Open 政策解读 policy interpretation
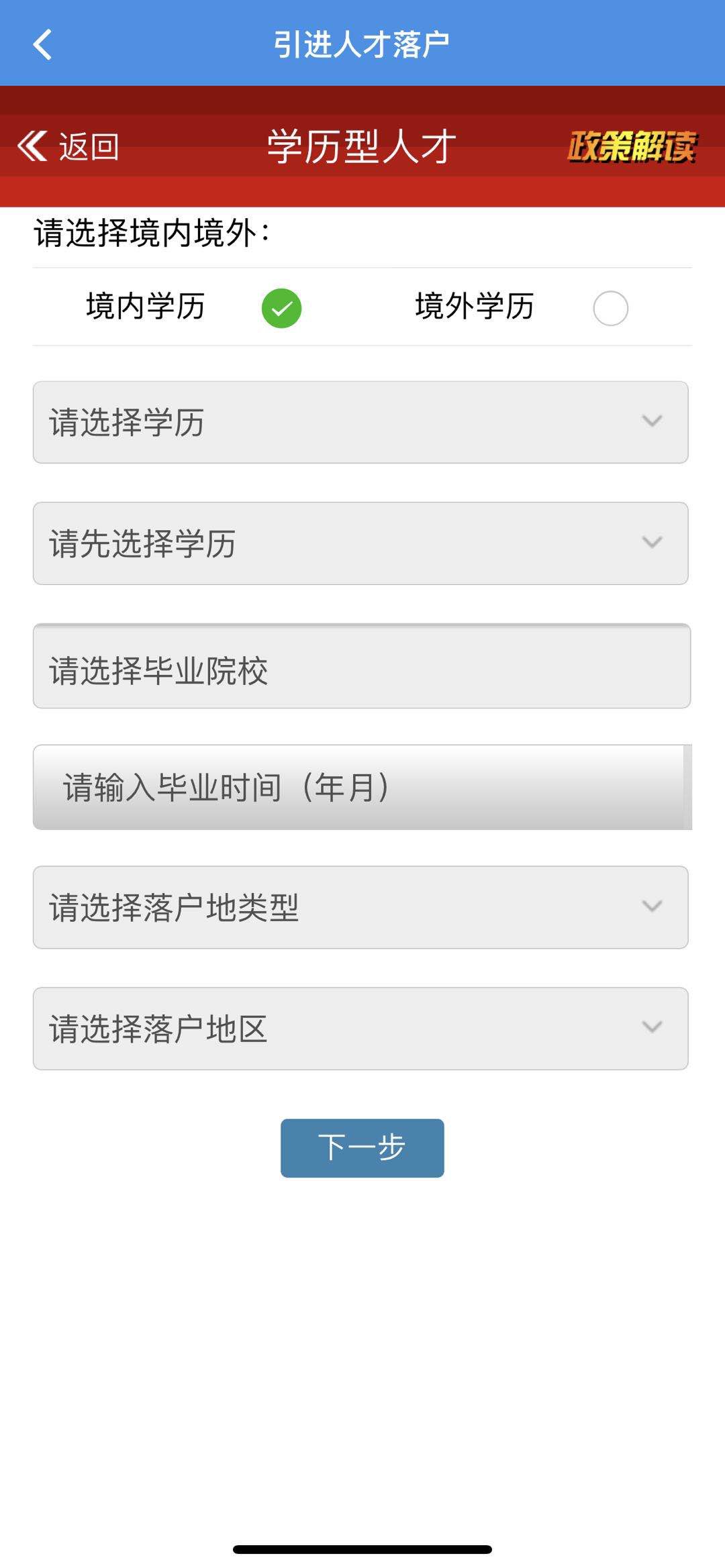The width and height of the screenshot is (725, 1568). [632, 146]
